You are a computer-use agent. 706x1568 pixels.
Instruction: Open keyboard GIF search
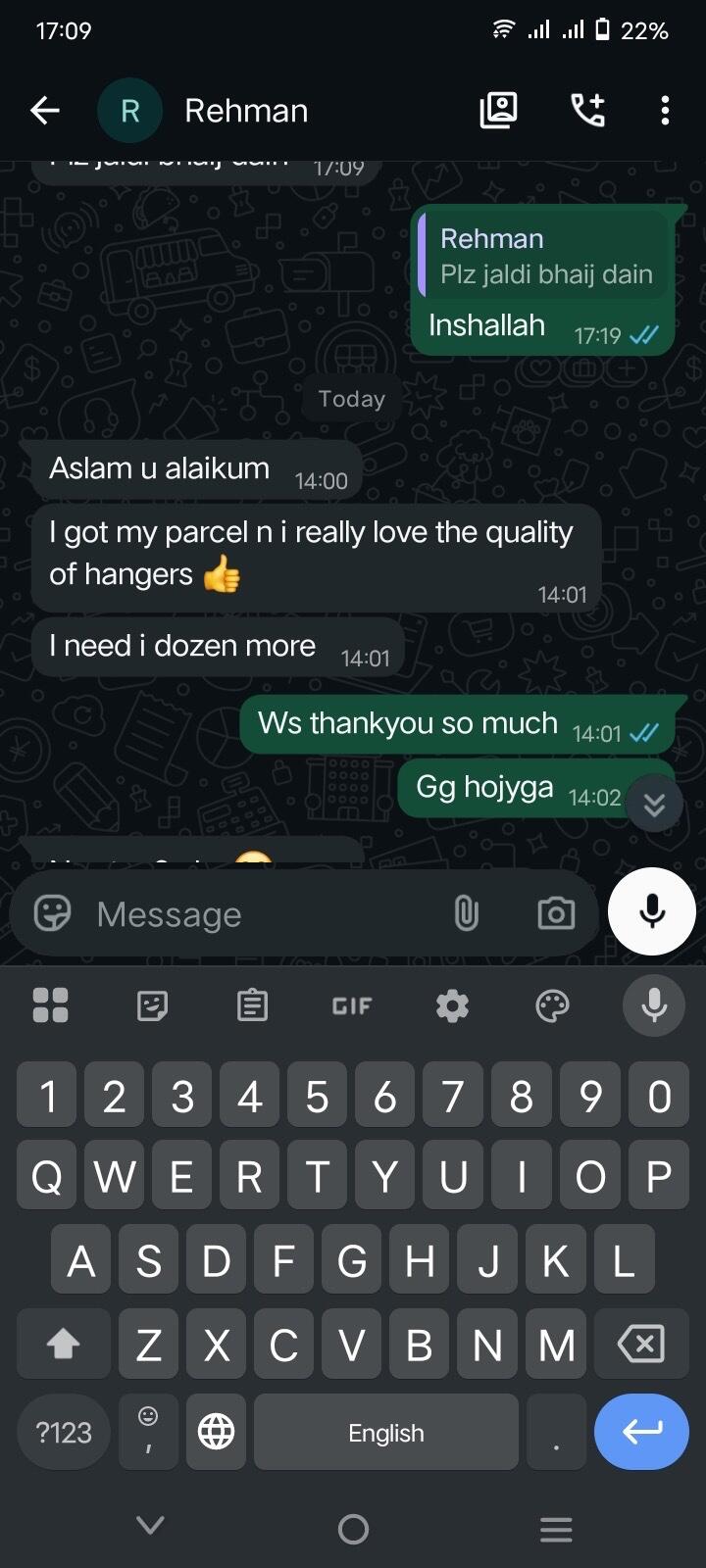[352, 1005]
